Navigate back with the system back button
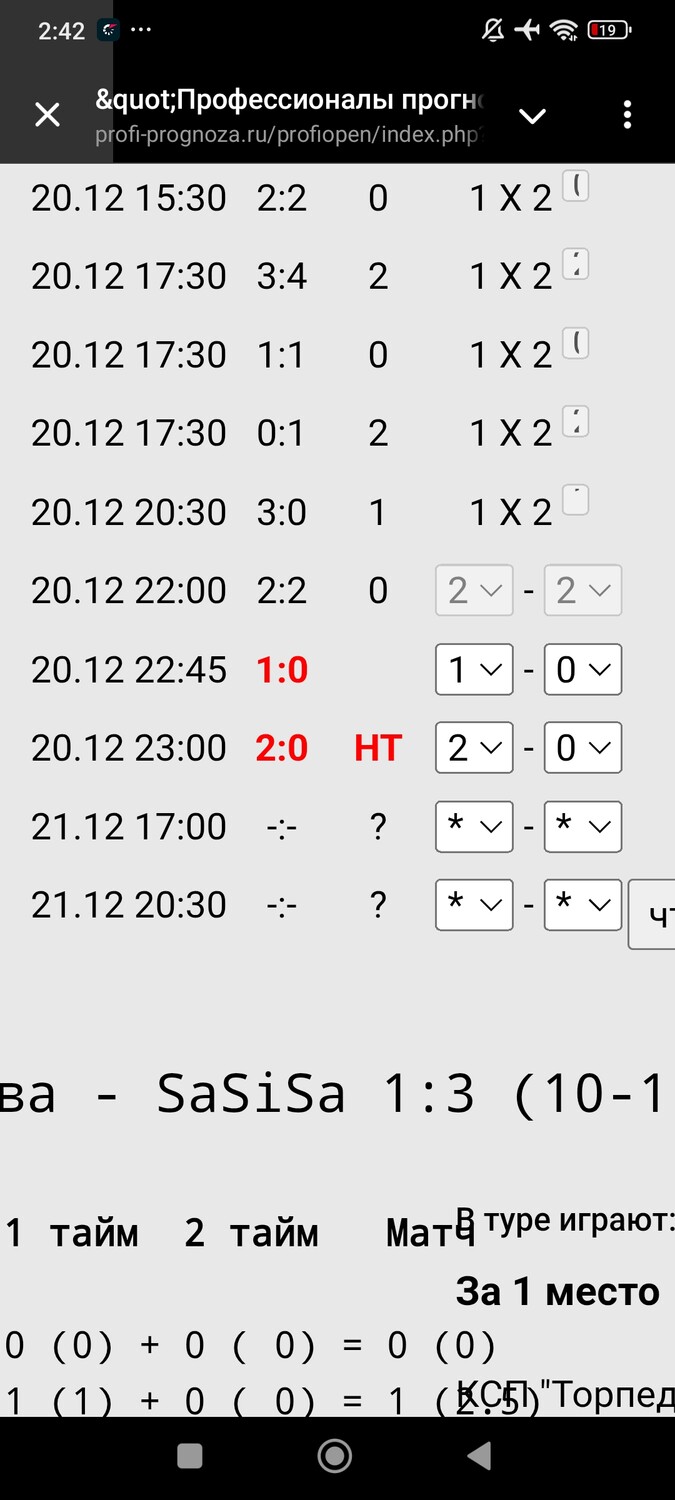Screen dimensions: 675x1500 (479, 1456)
